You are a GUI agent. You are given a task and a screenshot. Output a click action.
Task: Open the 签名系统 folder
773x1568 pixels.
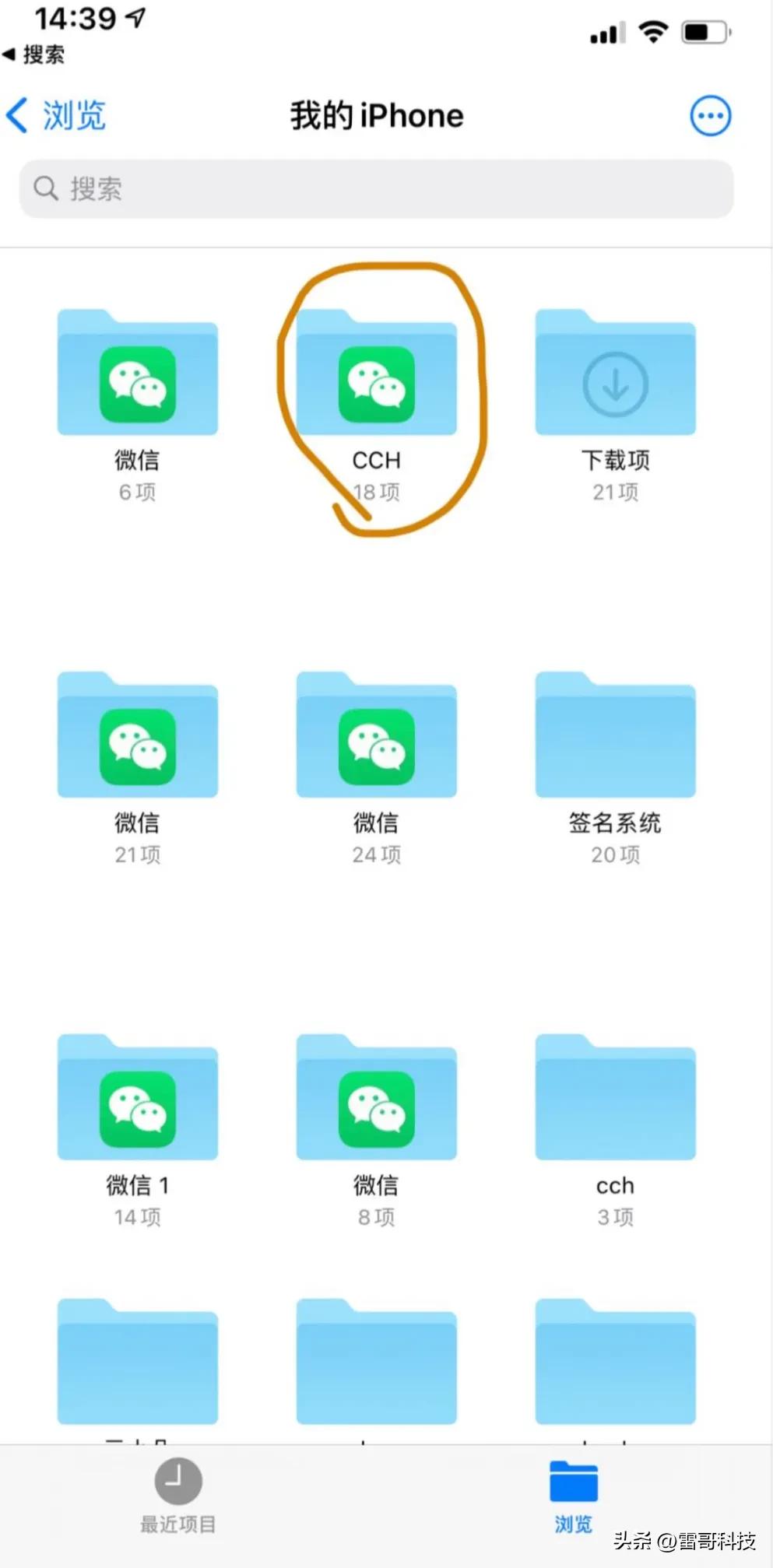pyautogui.click(x=614, y=735)
